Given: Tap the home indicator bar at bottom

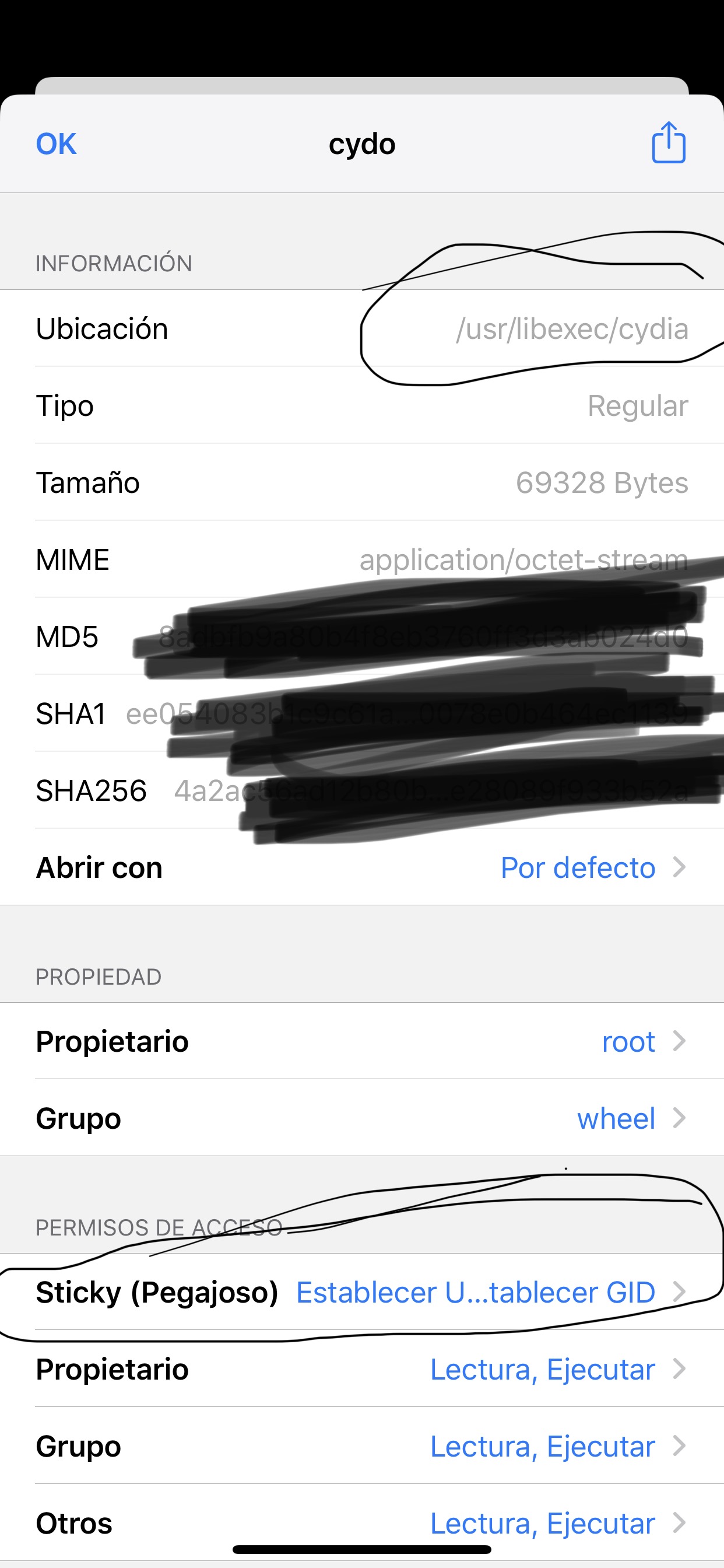Looking at the screenshot, I should pos(362,1549).
